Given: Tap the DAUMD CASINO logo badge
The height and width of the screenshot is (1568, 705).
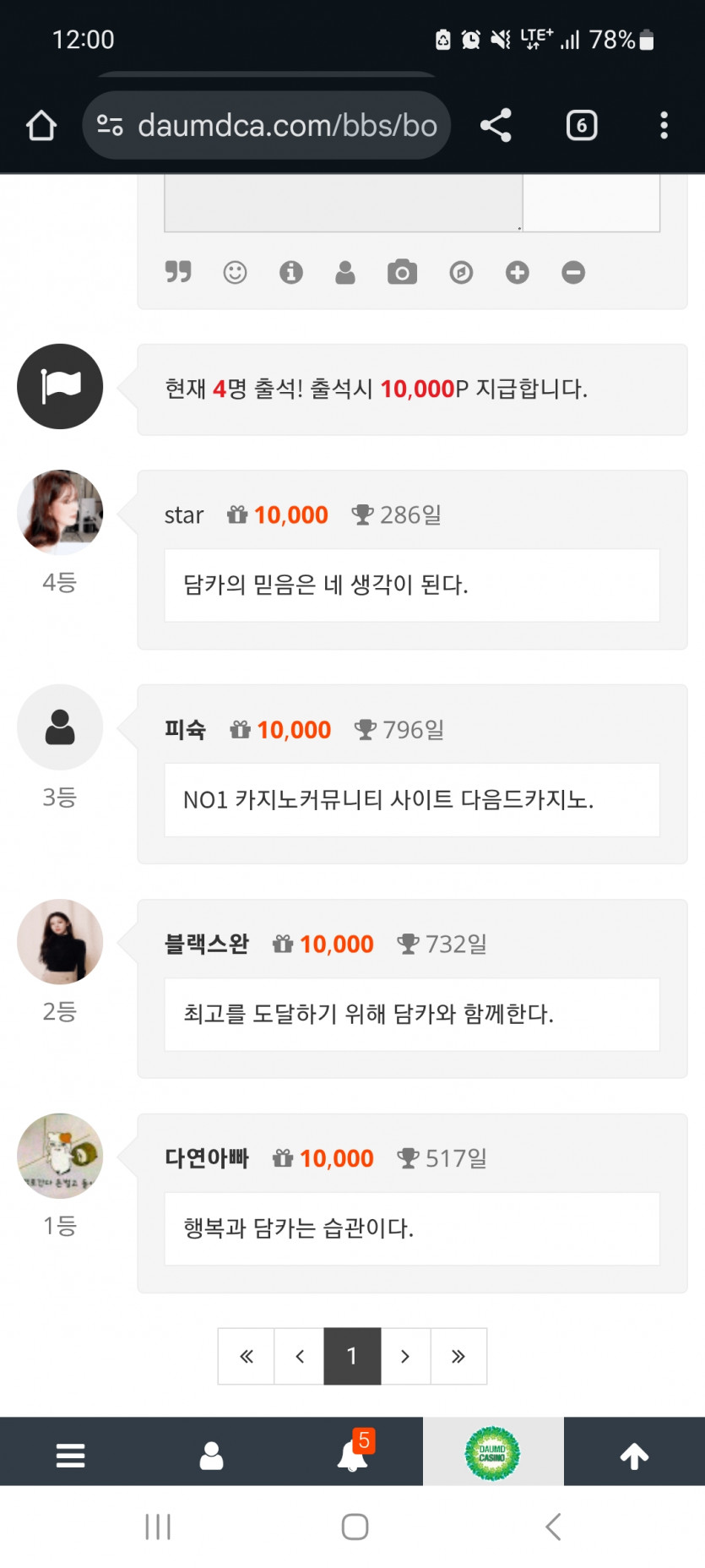Looking at the screenshot, I should pos(493,1453).
